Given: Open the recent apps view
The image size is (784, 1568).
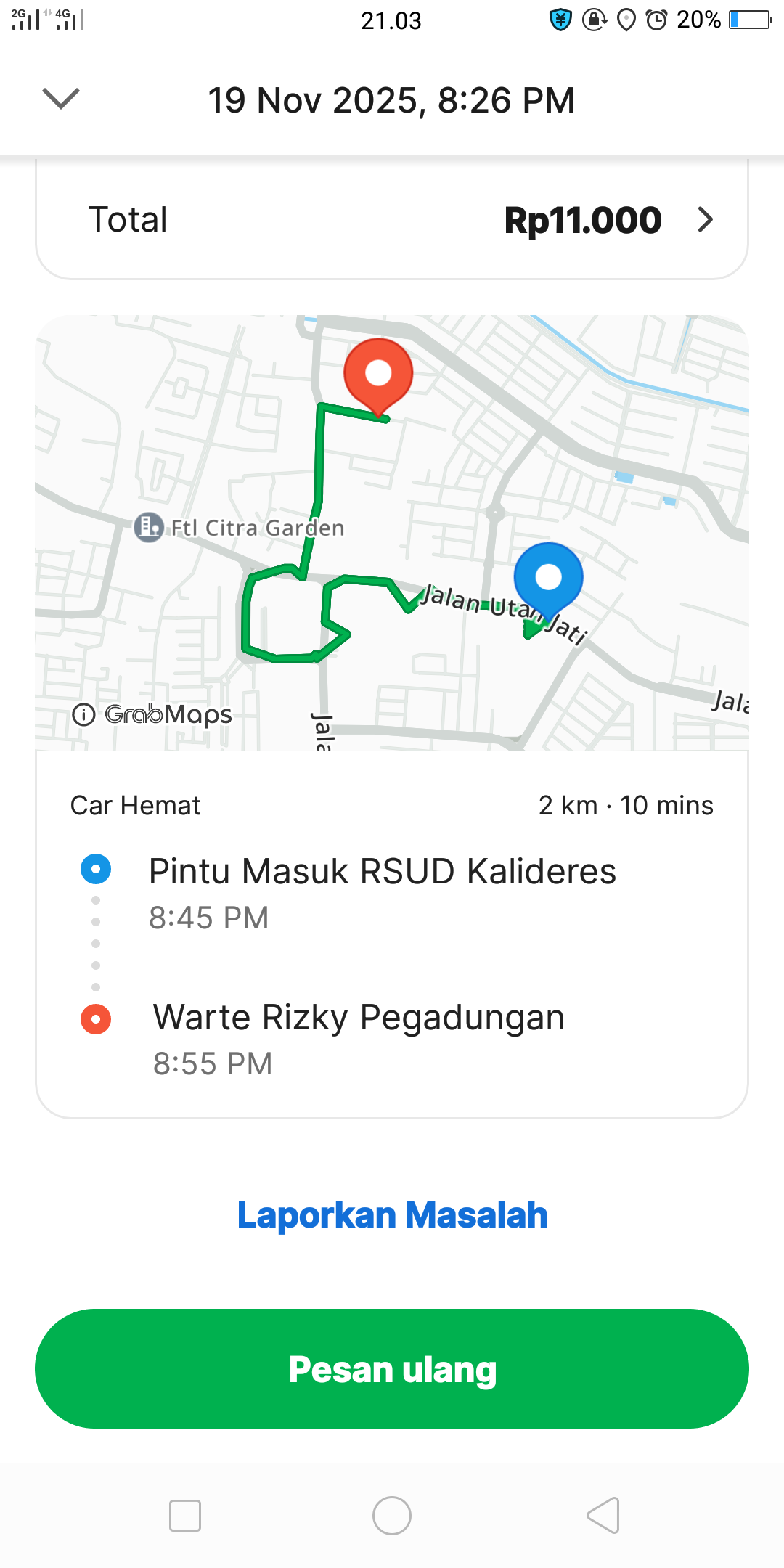Looking at the screenshot, I should pyautogui.click(x=185, y=1516).
